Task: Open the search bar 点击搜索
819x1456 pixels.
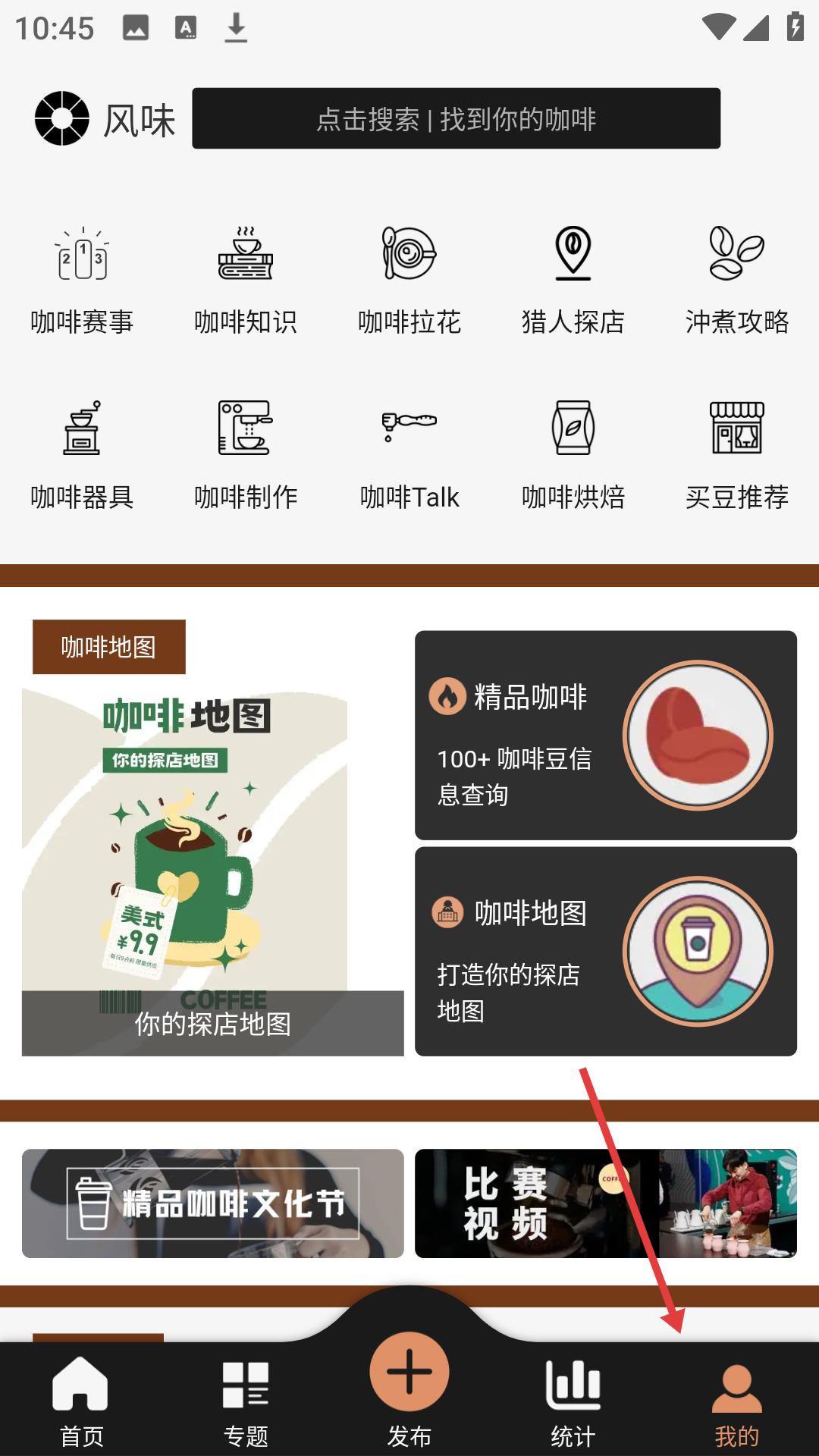Action: tap(456, 118)
